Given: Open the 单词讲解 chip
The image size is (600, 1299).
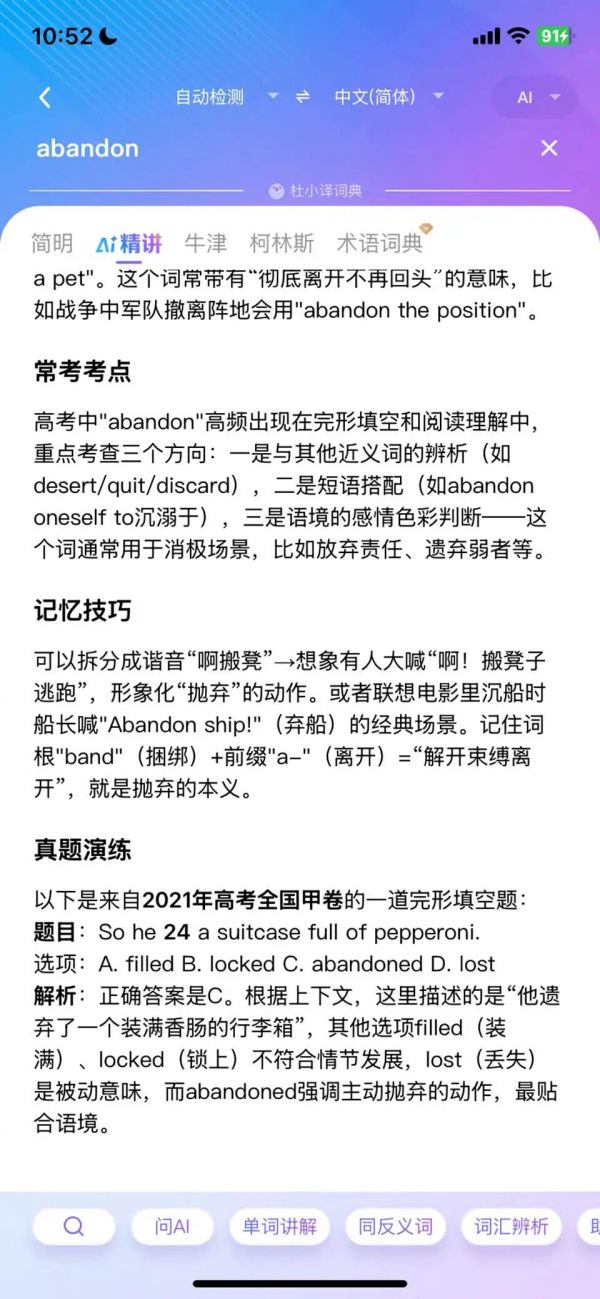Looking at the screenshot, I should (279, 1226).
